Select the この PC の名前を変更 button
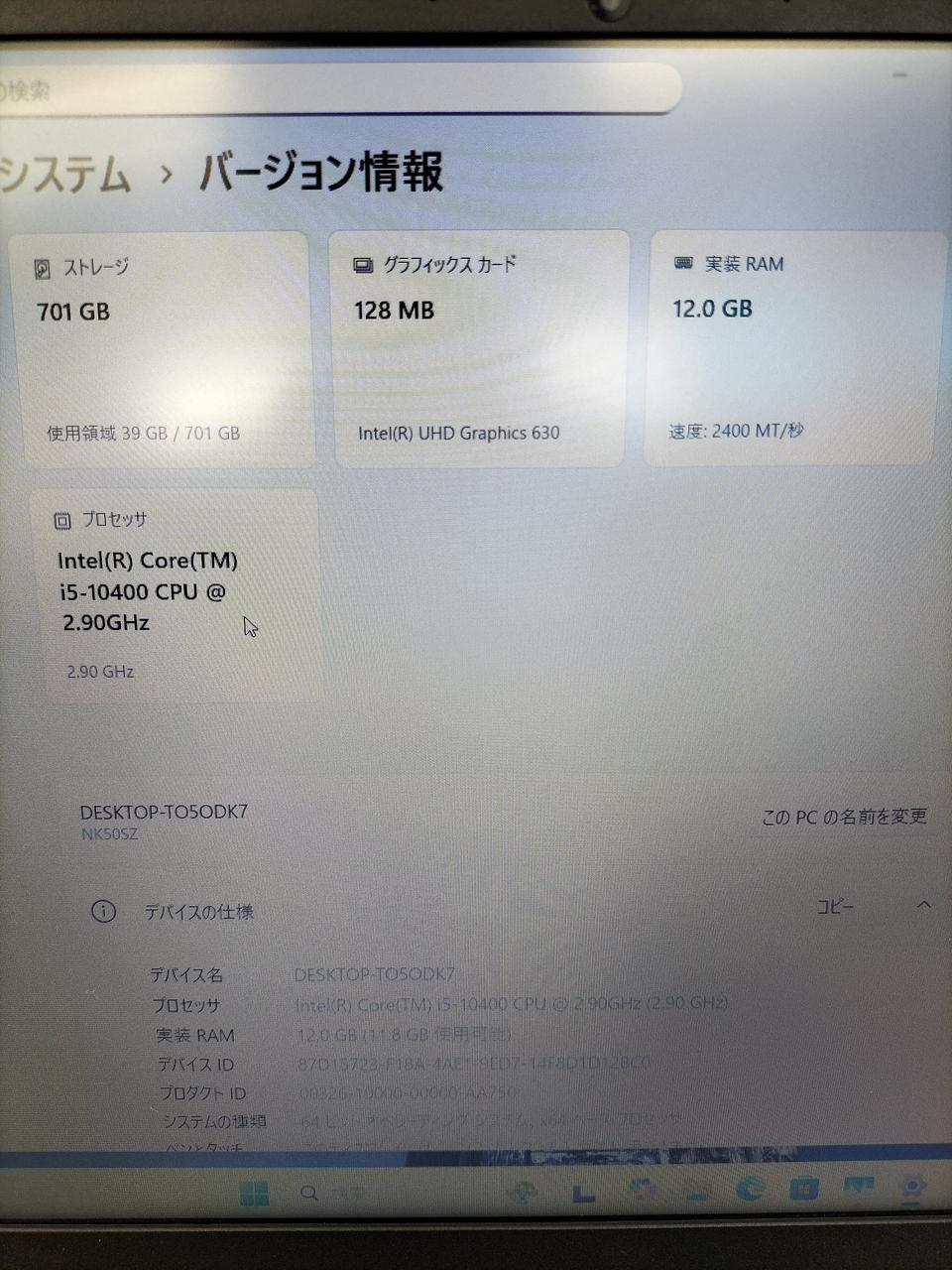The width and height of the screenshot is (952, 1270). pos(844,817)
